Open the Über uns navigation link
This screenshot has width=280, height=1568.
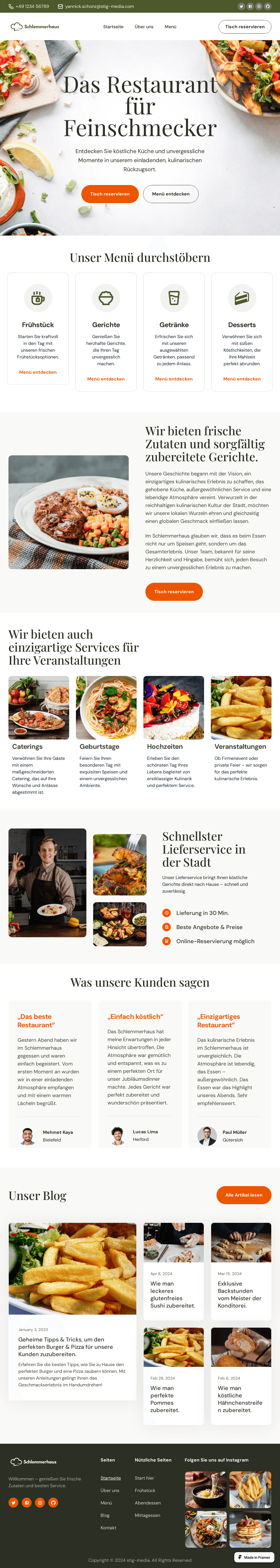[x=144, y=27]
